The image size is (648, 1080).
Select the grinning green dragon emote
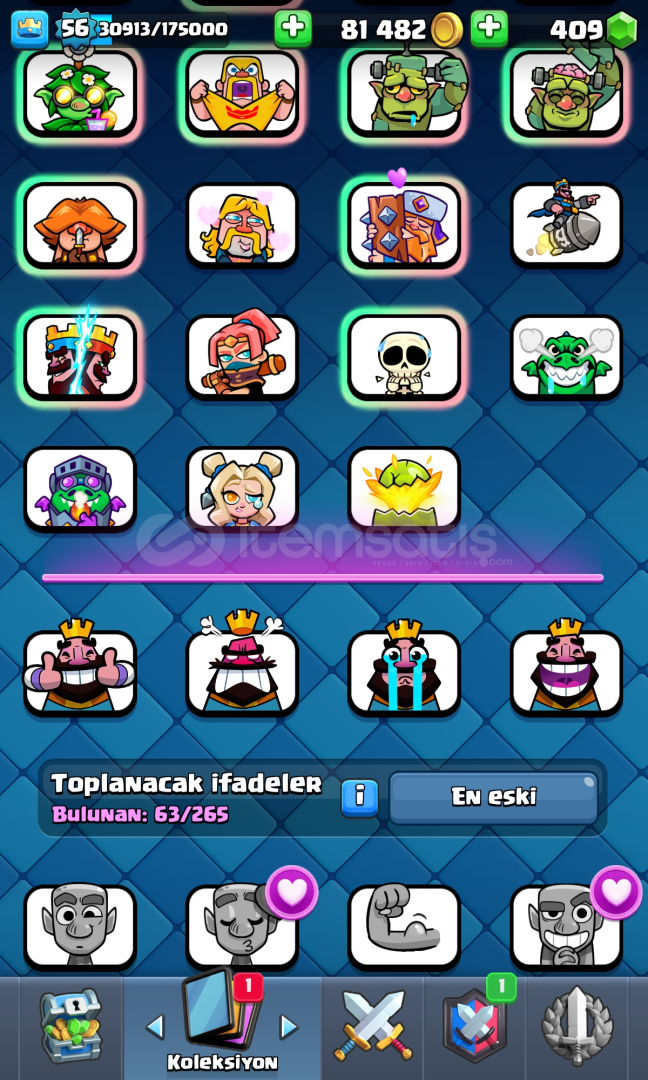pyautogui.click(x=566, y=356)
